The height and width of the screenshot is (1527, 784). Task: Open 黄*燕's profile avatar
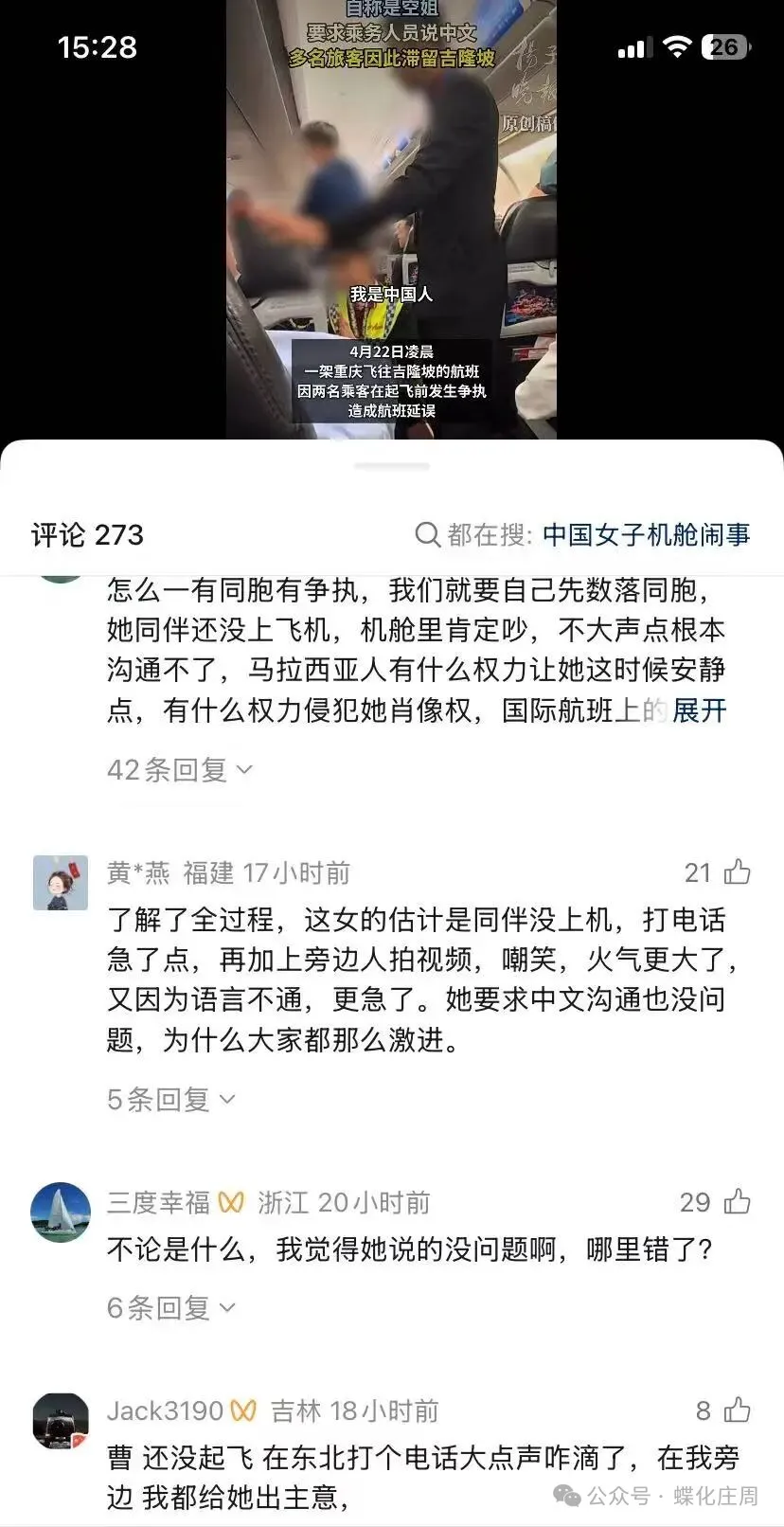pos(61,883)
